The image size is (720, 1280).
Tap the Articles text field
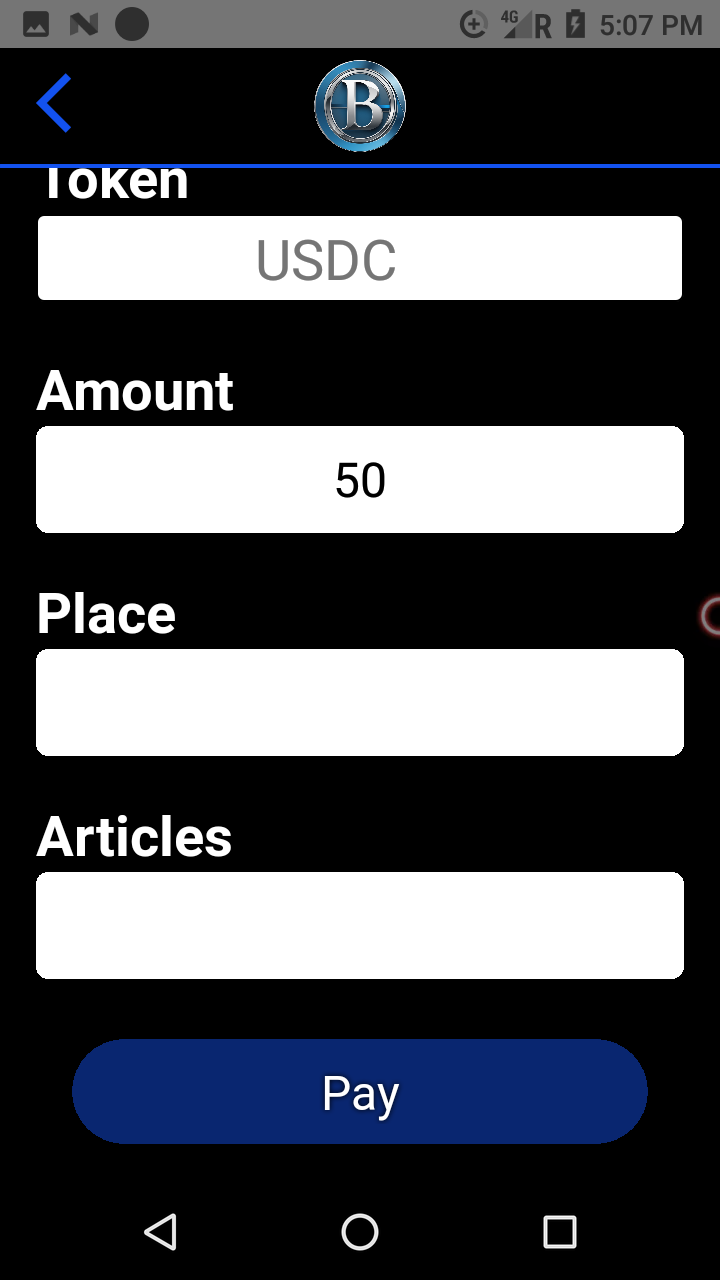360,925
